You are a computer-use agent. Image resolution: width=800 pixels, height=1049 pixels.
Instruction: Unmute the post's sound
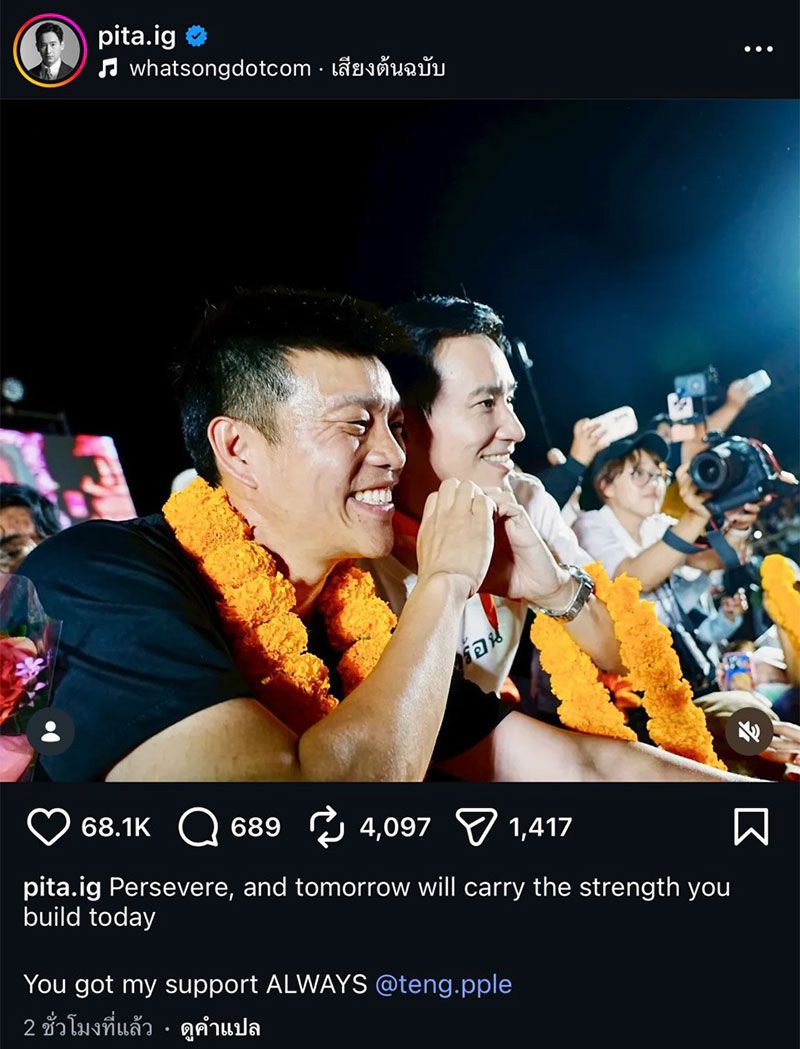tap(748, 732)
